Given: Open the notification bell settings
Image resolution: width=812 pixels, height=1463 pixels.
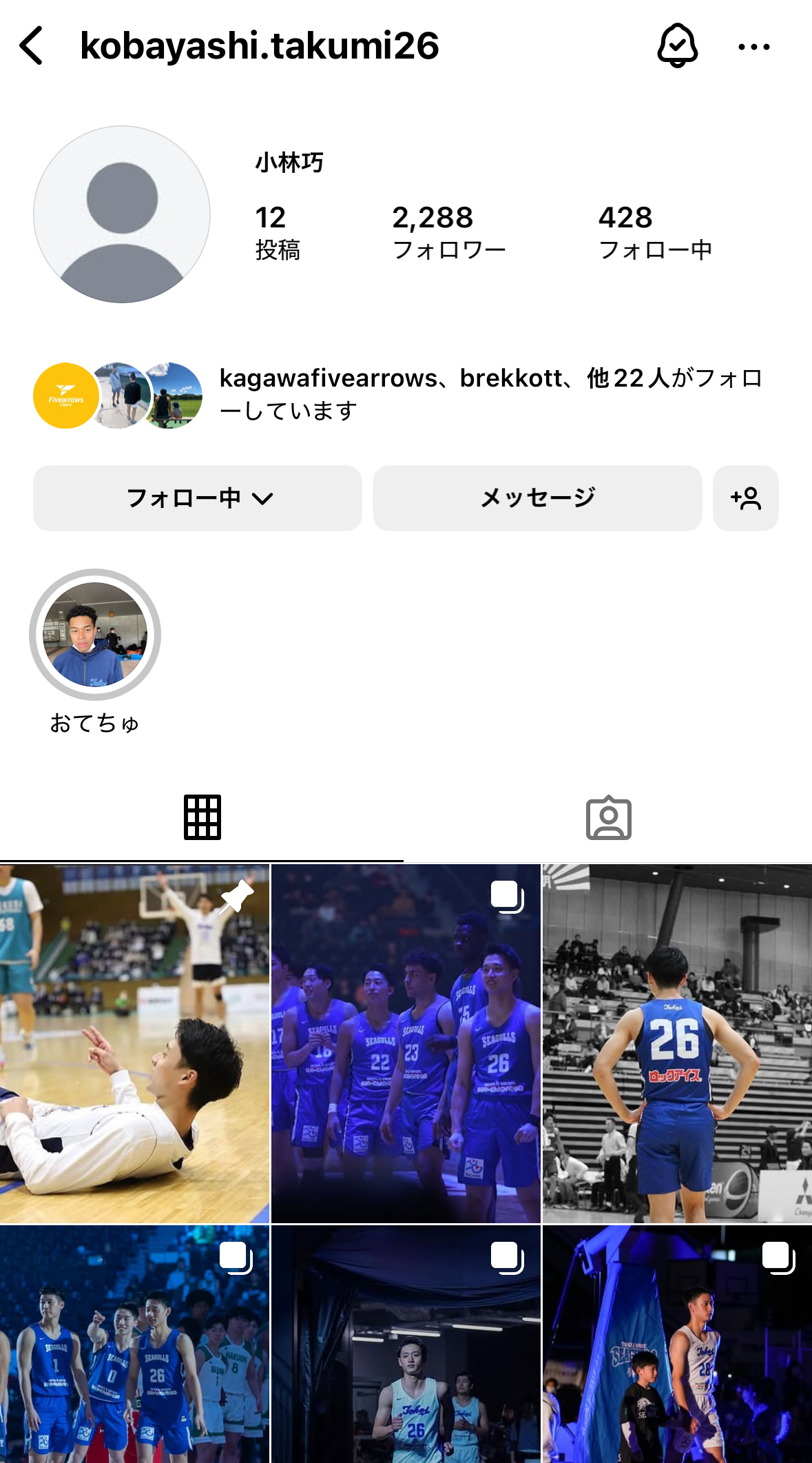Looking at the screenshot, I should (678, 46).
